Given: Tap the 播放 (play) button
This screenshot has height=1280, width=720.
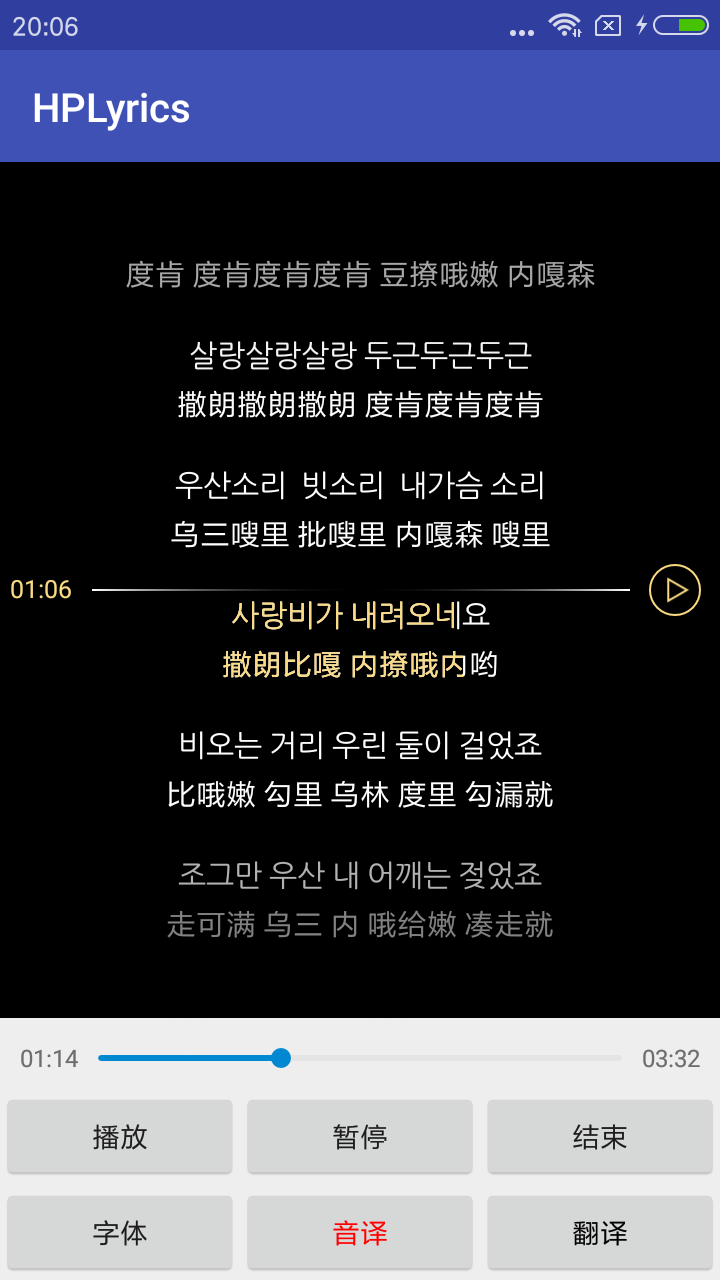Looking at the screenshot, I should pos(120,1137).
